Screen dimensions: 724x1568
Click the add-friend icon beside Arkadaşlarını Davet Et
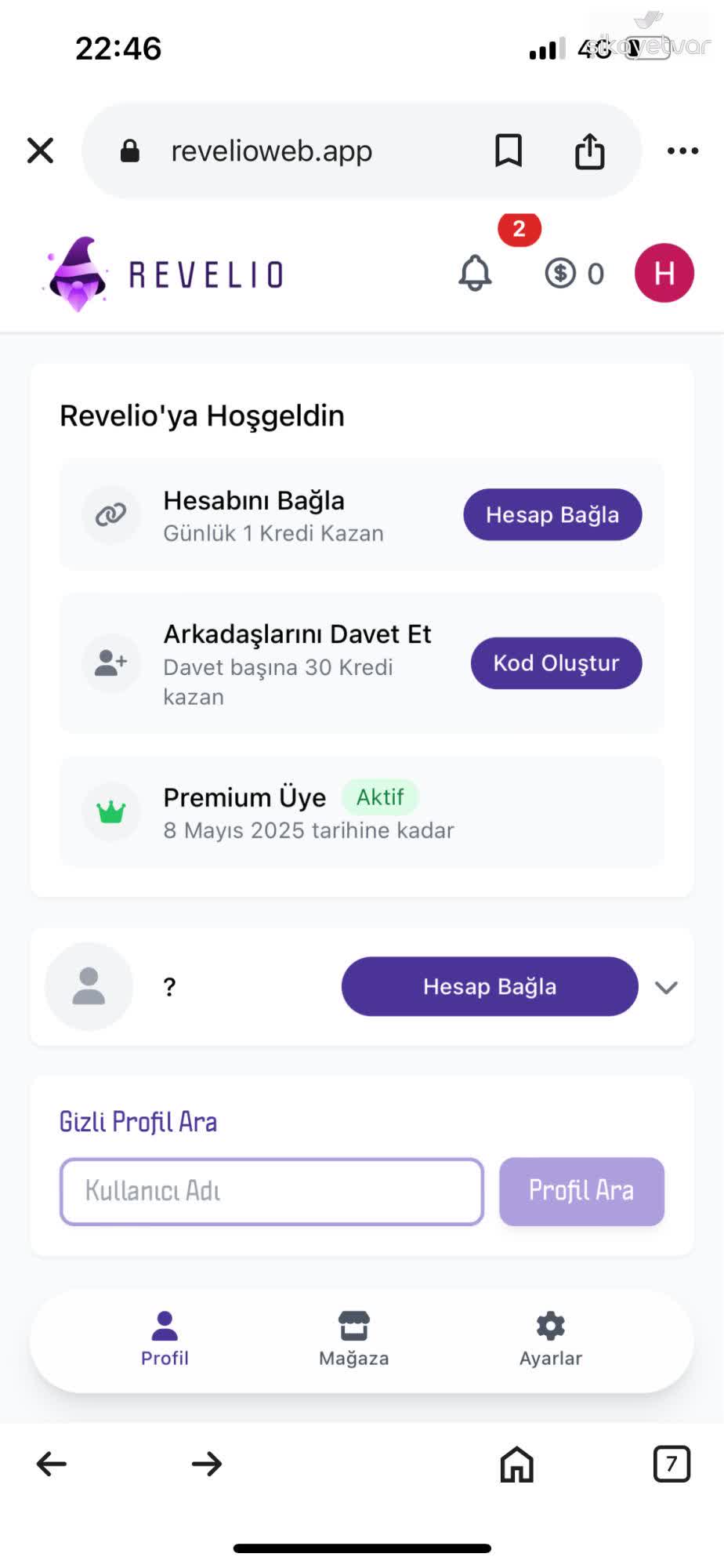[111, 662]
